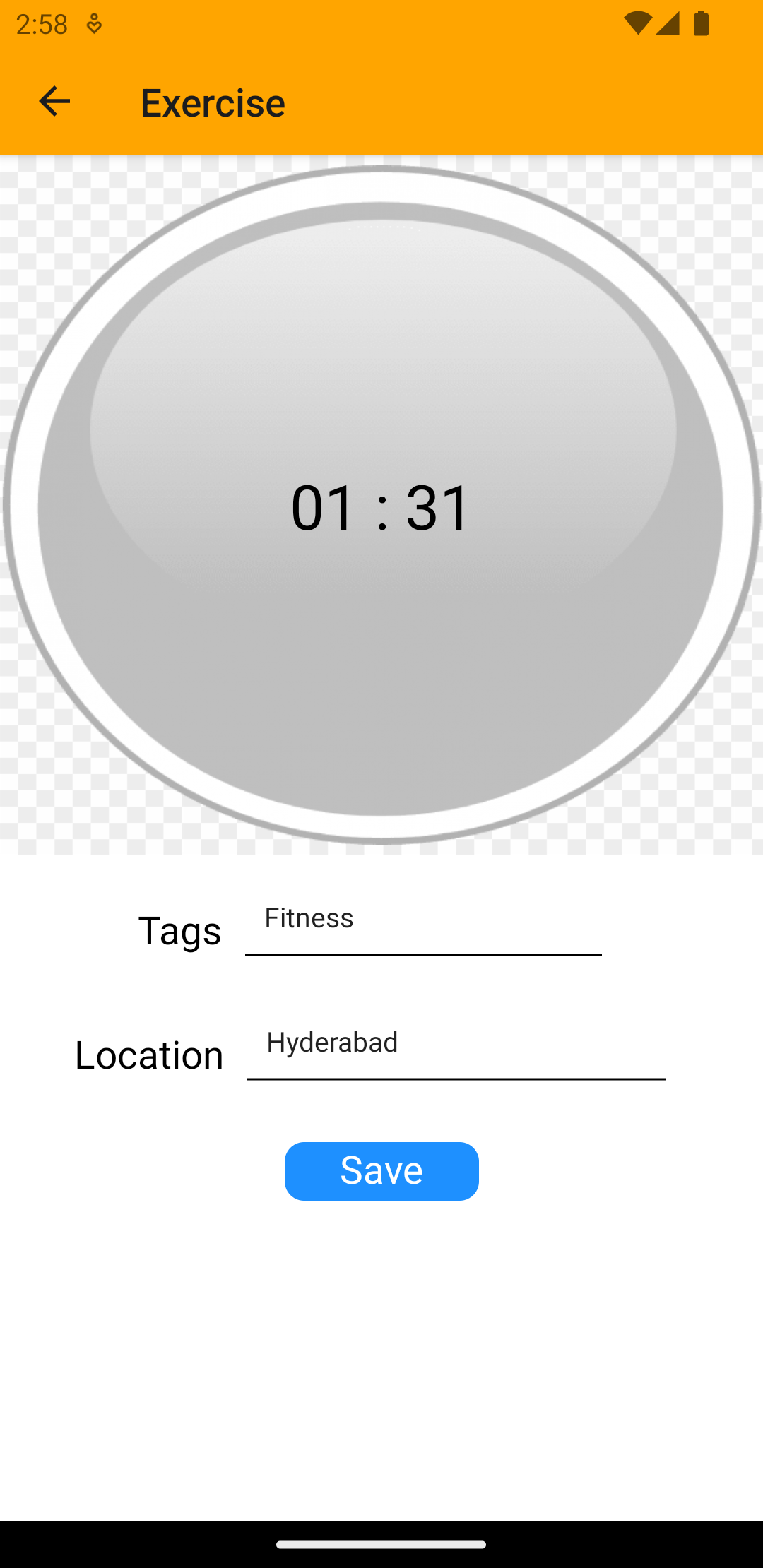Tap the round timer button showing 01 : 31

(381, 506)
